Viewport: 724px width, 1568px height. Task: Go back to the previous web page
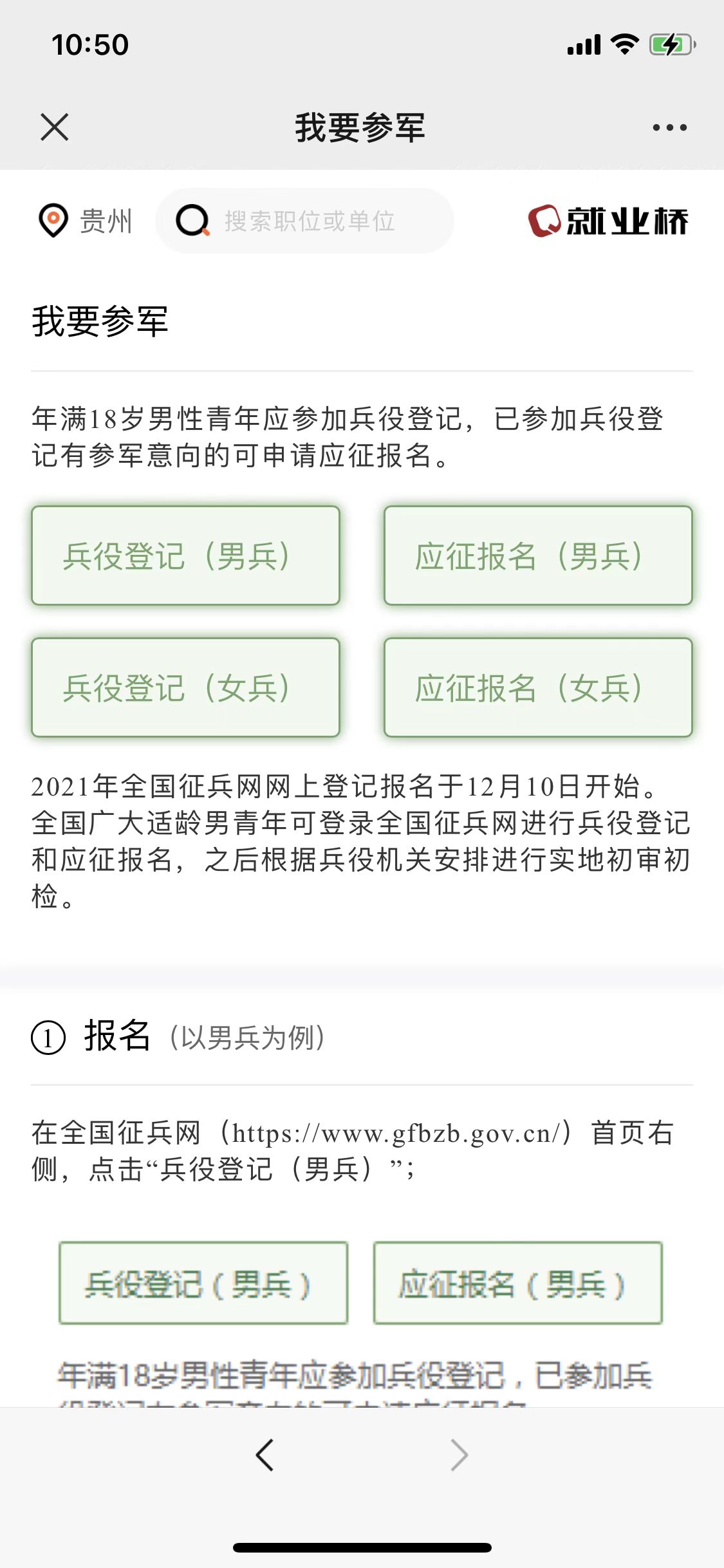tap(265, 1455)
